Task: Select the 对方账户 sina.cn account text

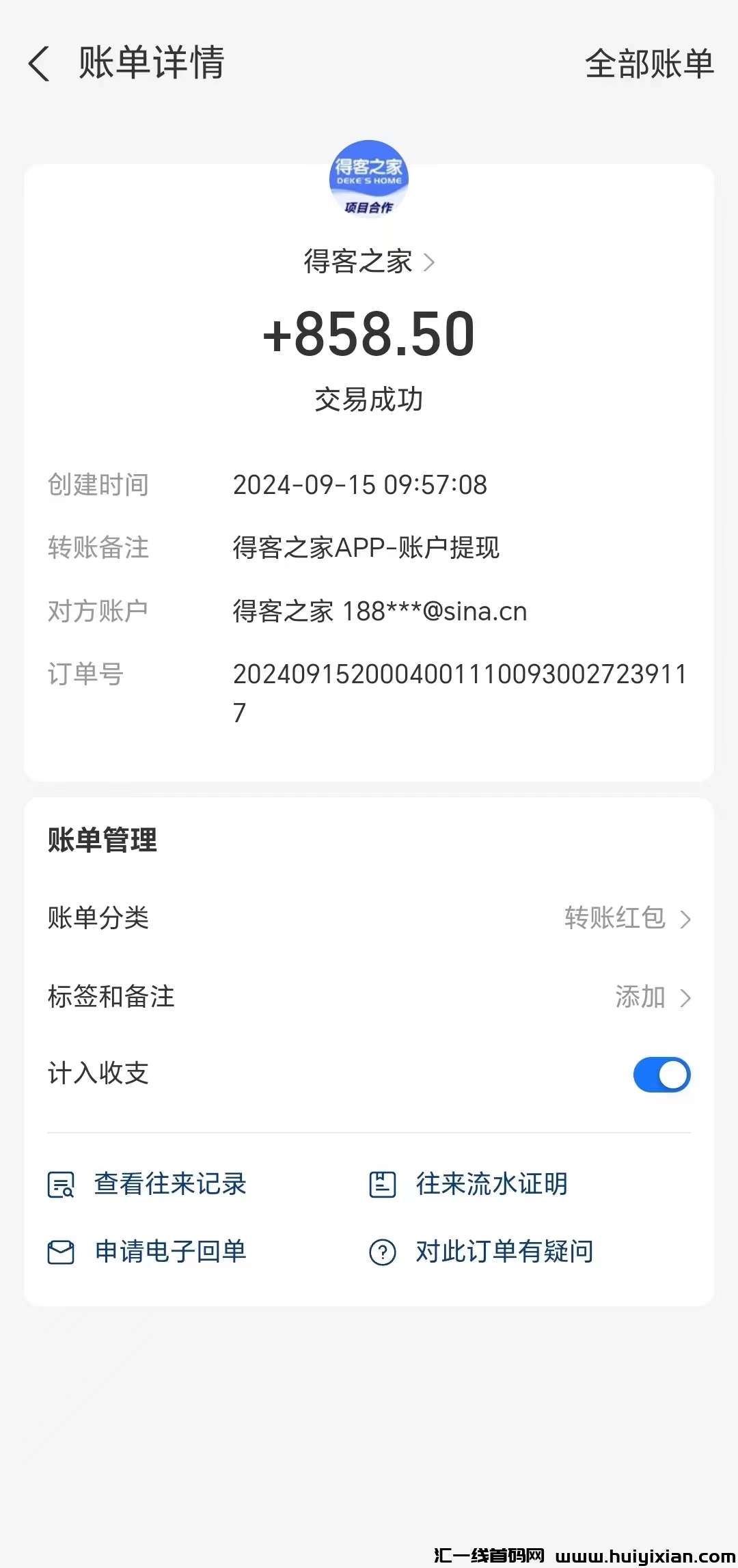Action: [379, 611]
